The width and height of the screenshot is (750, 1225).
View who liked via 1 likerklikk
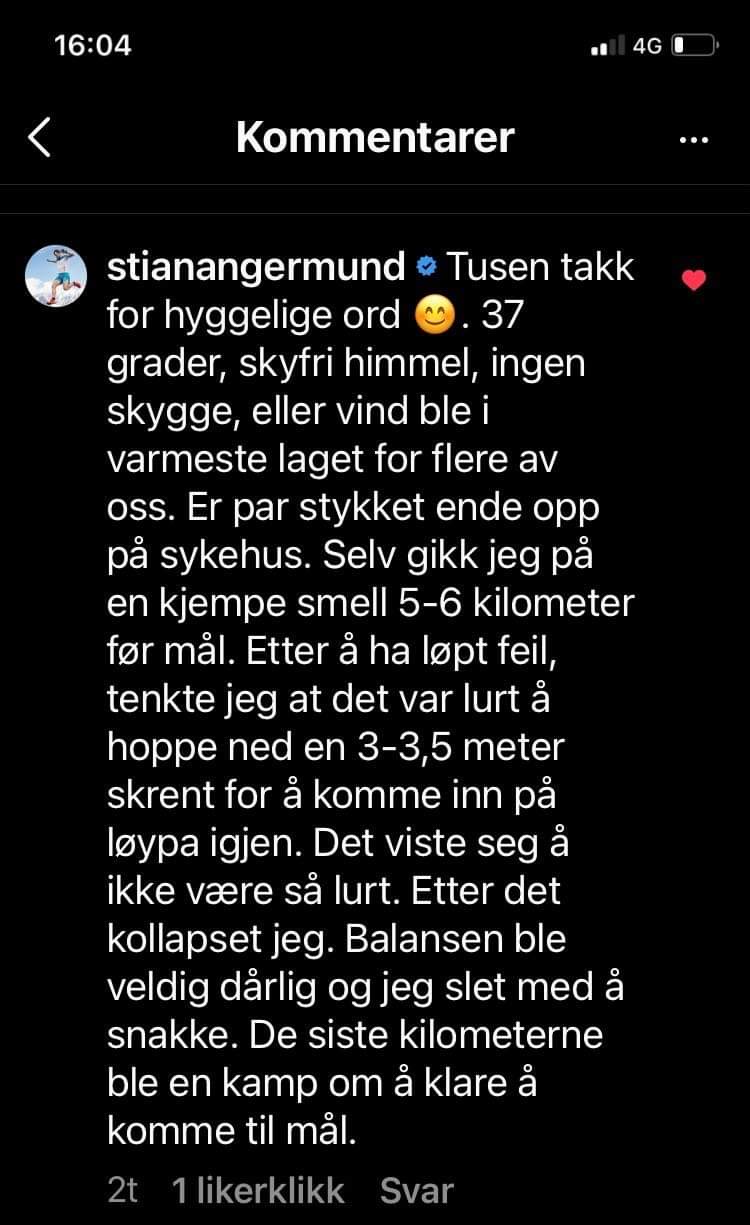point(258,1190)
